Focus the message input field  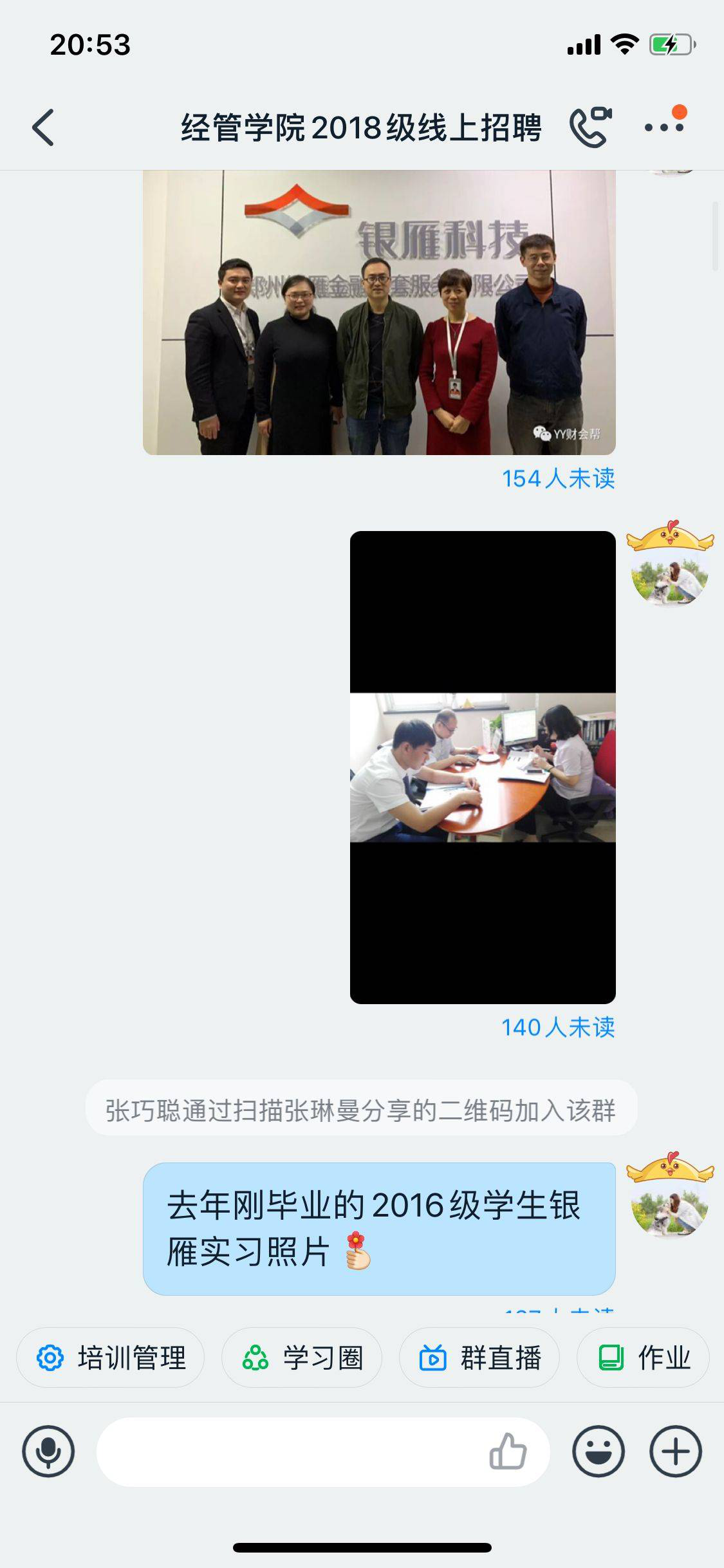[290, 1451]
